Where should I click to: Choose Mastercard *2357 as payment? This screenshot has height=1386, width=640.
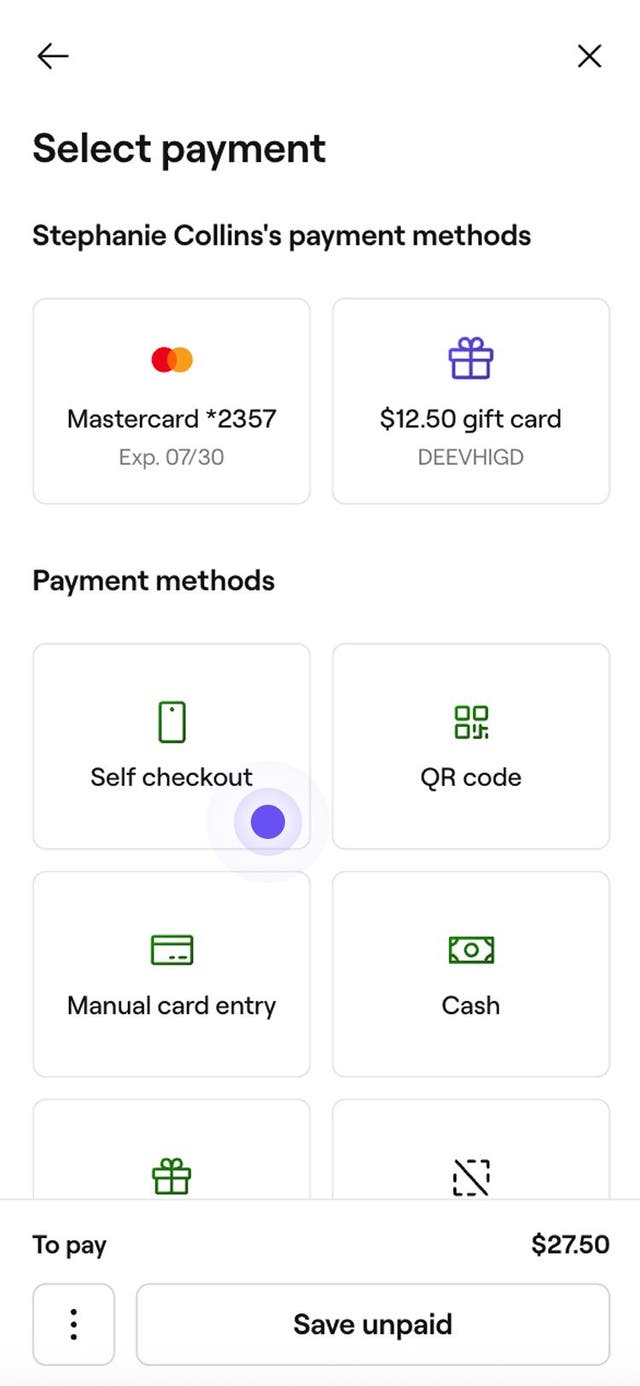(x=172, y=401)
